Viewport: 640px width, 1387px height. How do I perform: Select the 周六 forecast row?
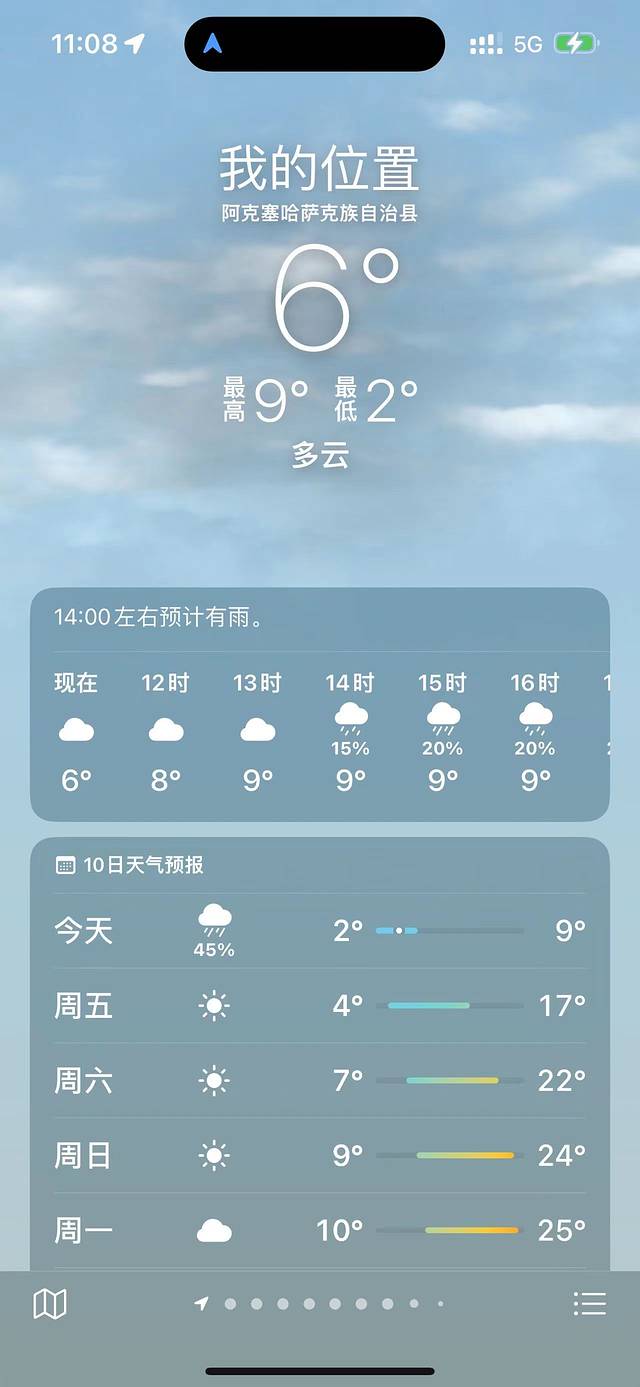[319, 1080]
